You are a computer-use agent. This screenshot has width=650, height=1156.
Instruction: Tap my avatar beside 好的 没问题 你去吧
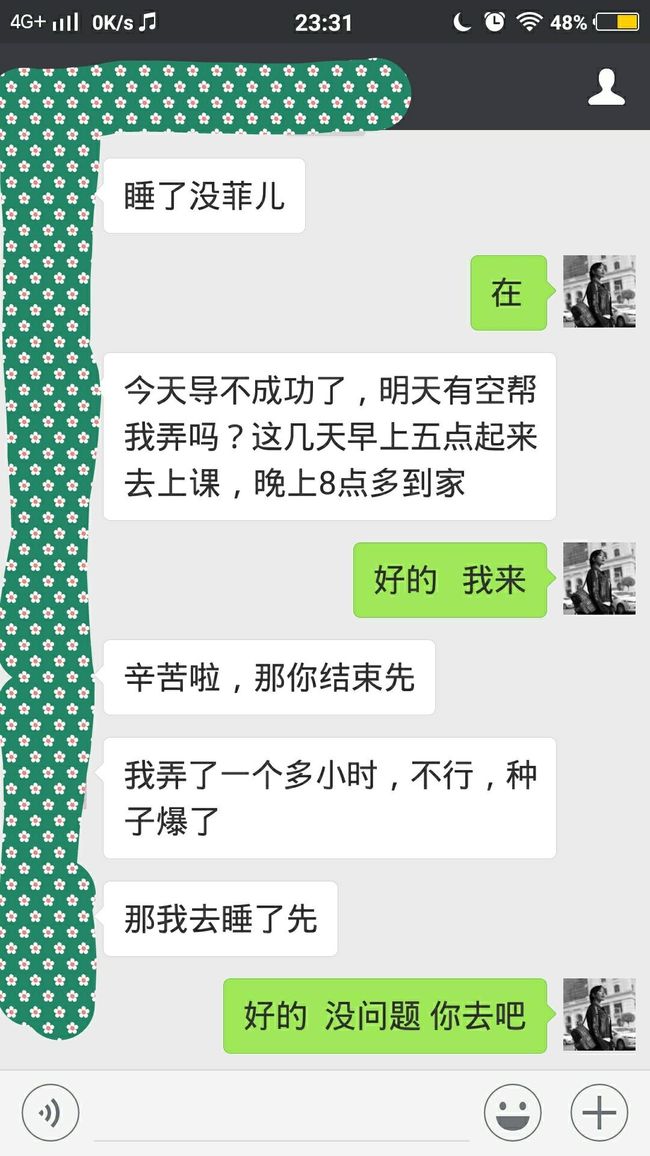599,1014
